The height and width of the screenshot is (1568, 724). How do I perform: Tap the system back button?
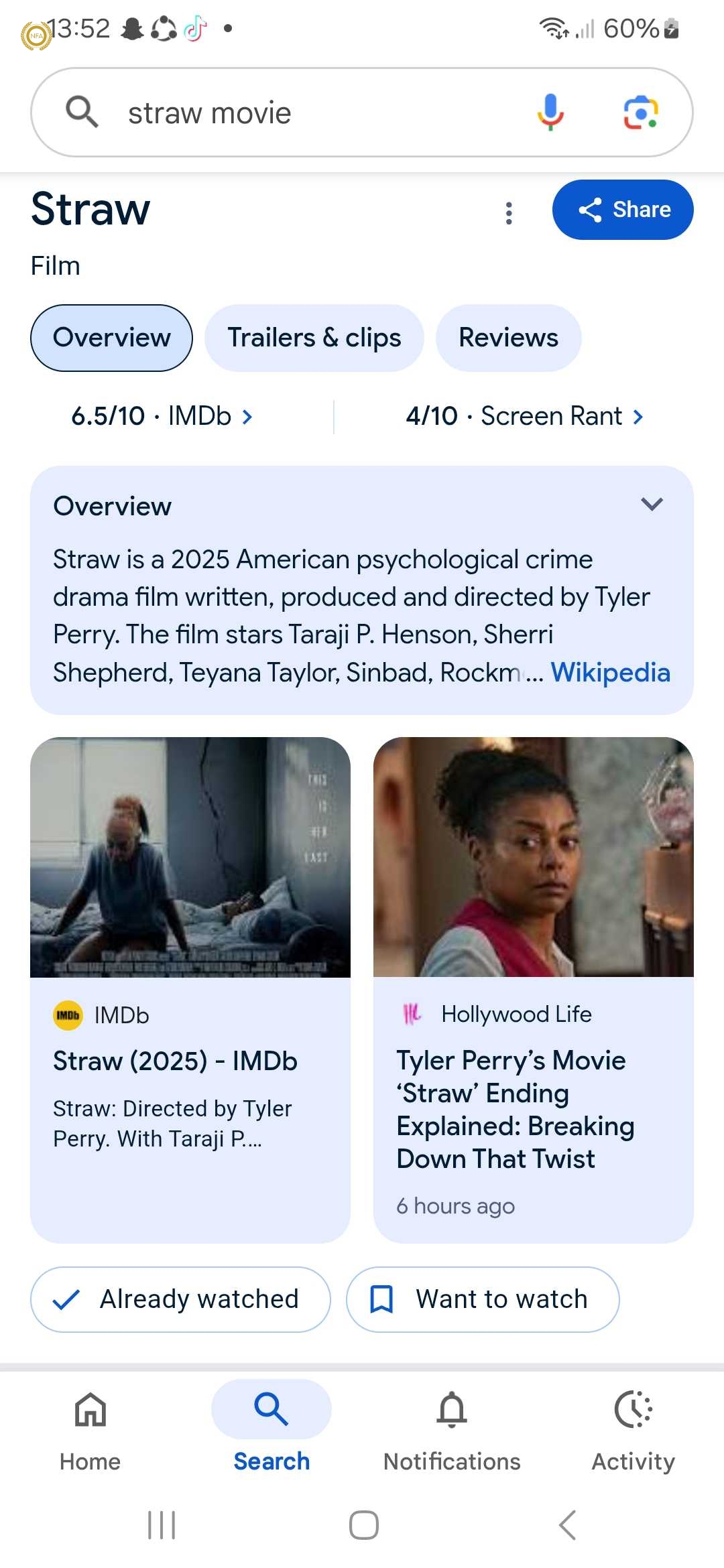(x=567, y=1525)
